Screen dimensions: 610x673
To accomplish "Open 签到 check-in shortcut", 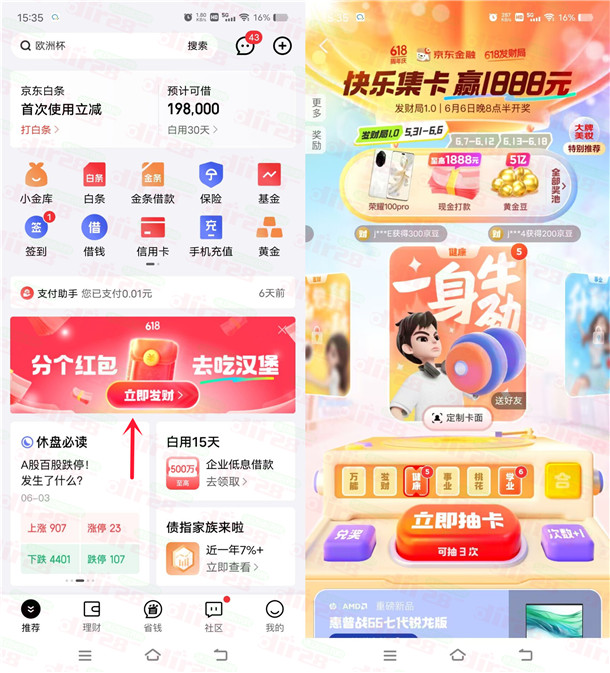I will (36, 235).
